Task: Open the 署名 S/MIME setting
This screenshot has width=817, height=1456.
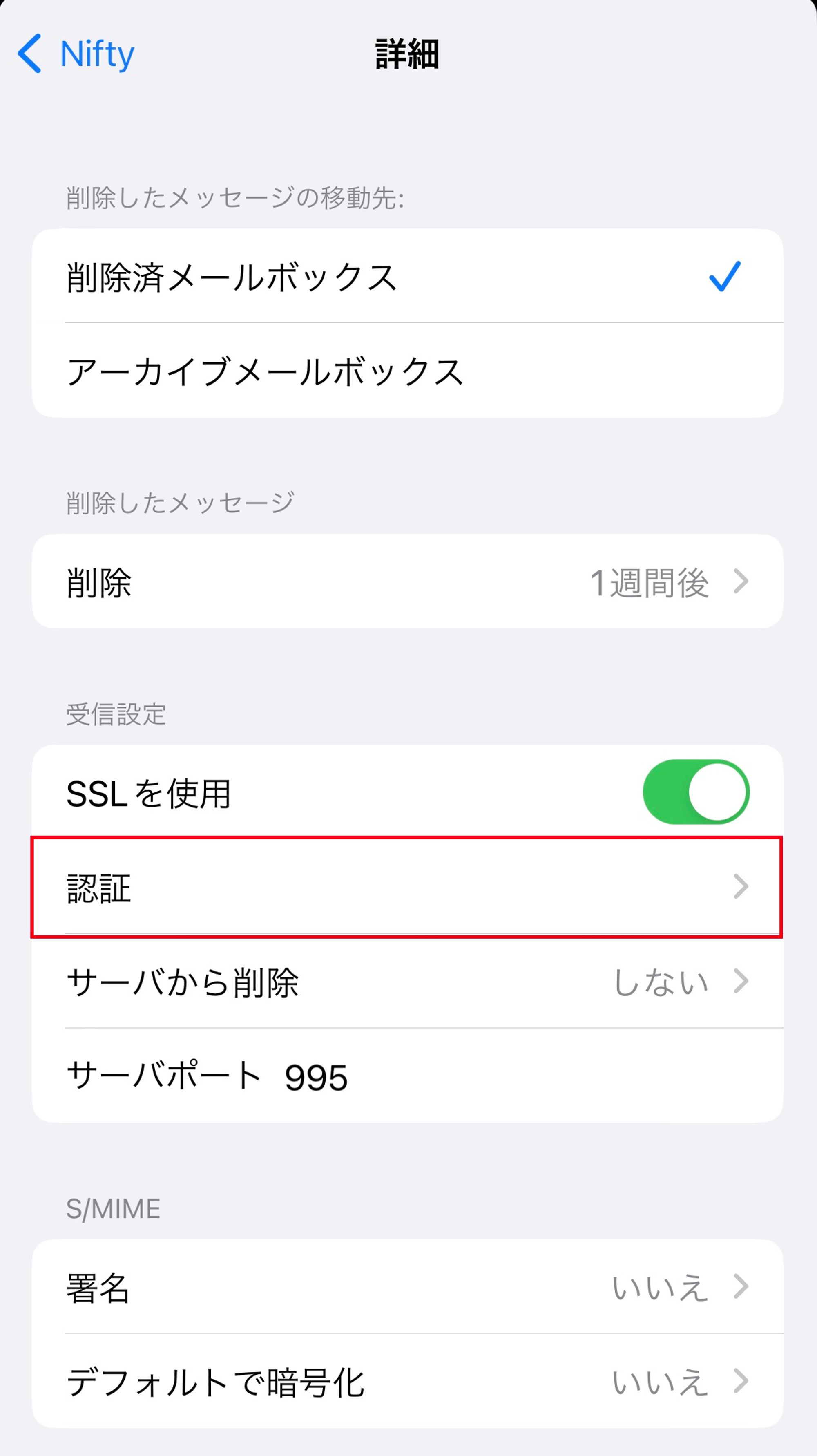Action: point(407,1288)
